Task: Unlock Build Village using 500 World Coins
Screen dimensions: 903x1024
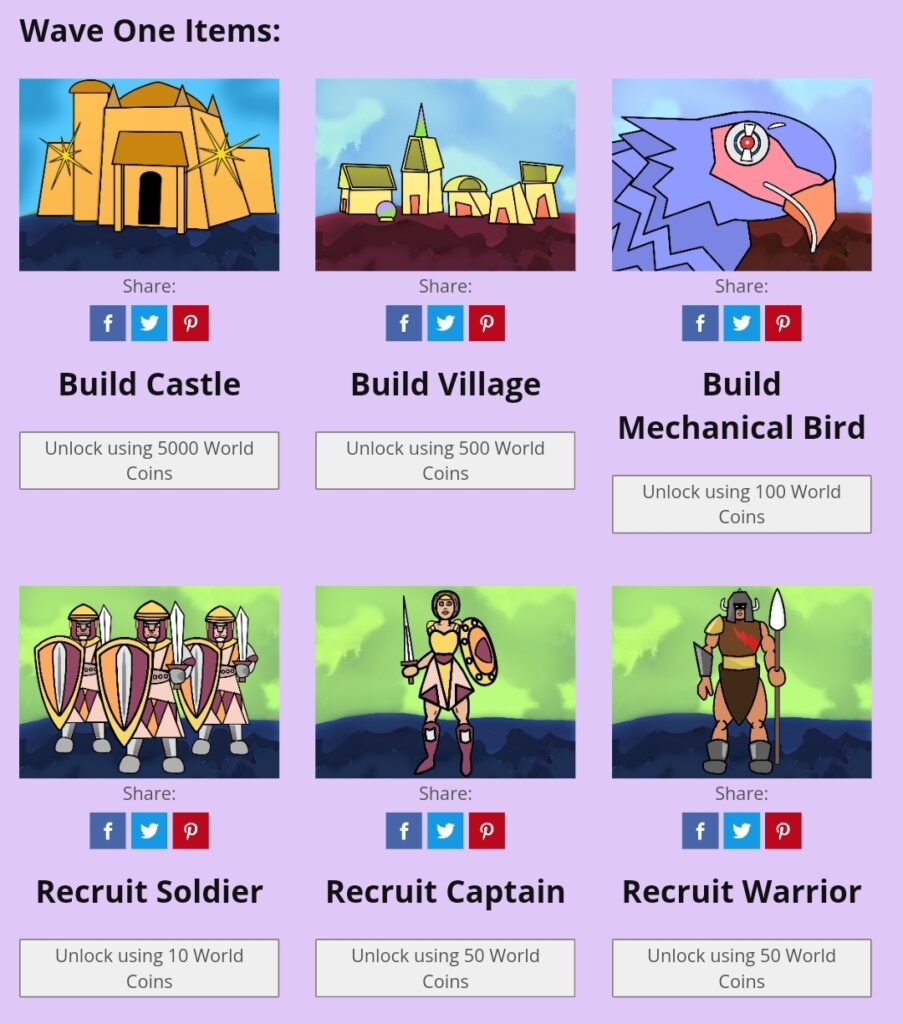Action: coord(445,460)
